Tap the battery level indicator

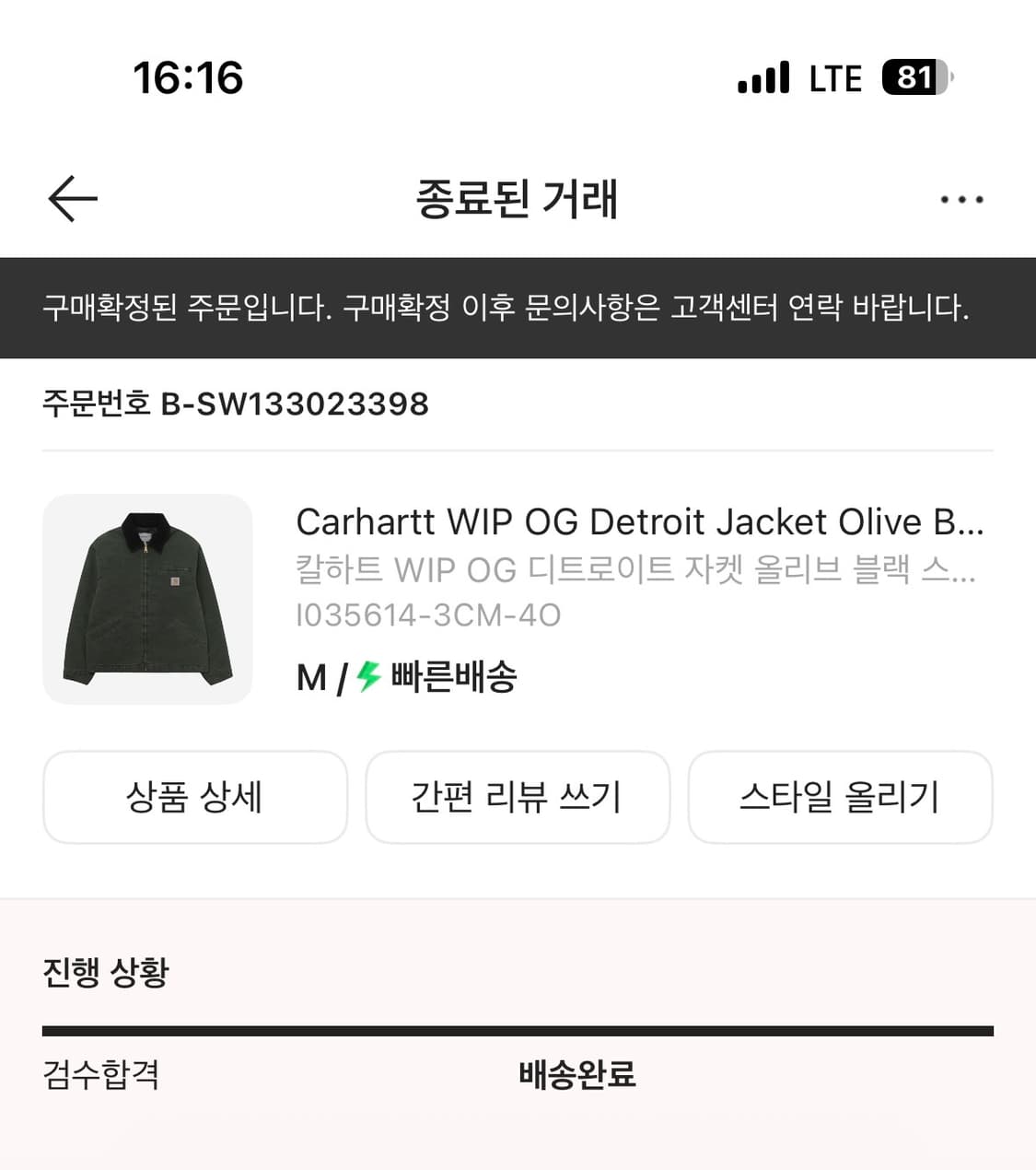click(914, 78)
